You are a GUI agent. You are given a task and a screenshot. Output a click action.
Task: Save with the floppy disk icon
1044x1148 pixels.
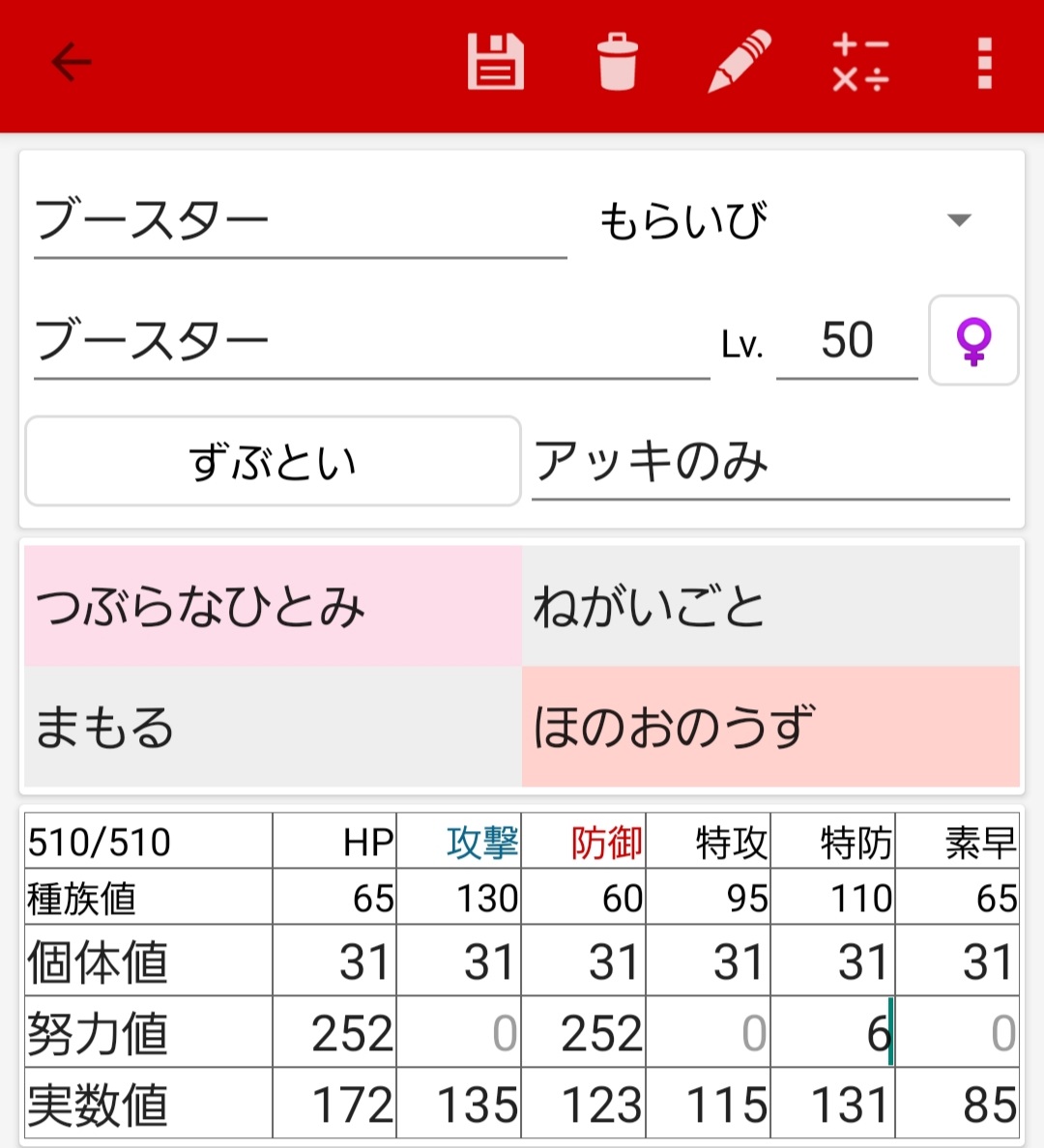tap(495, 62)
